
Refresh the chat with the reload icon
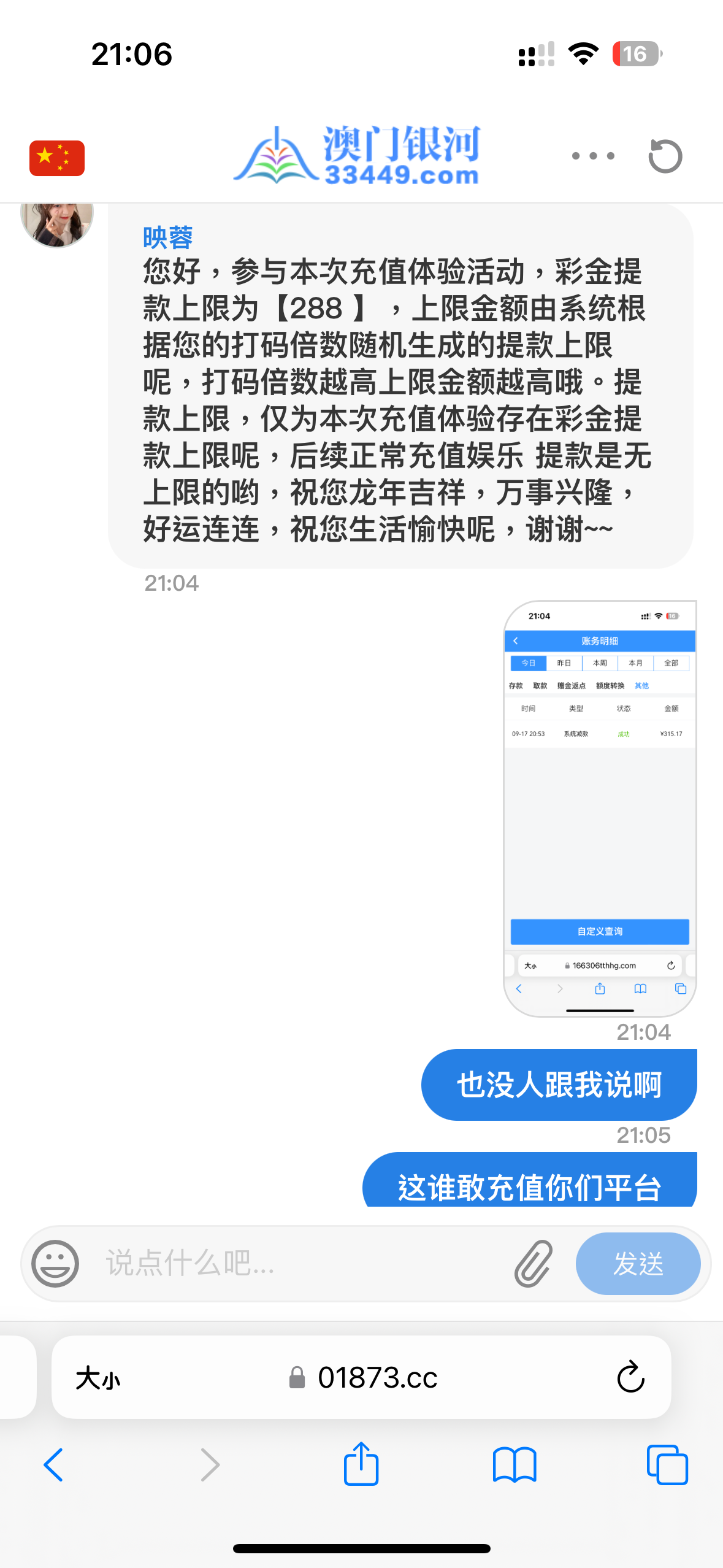[665, 156]
